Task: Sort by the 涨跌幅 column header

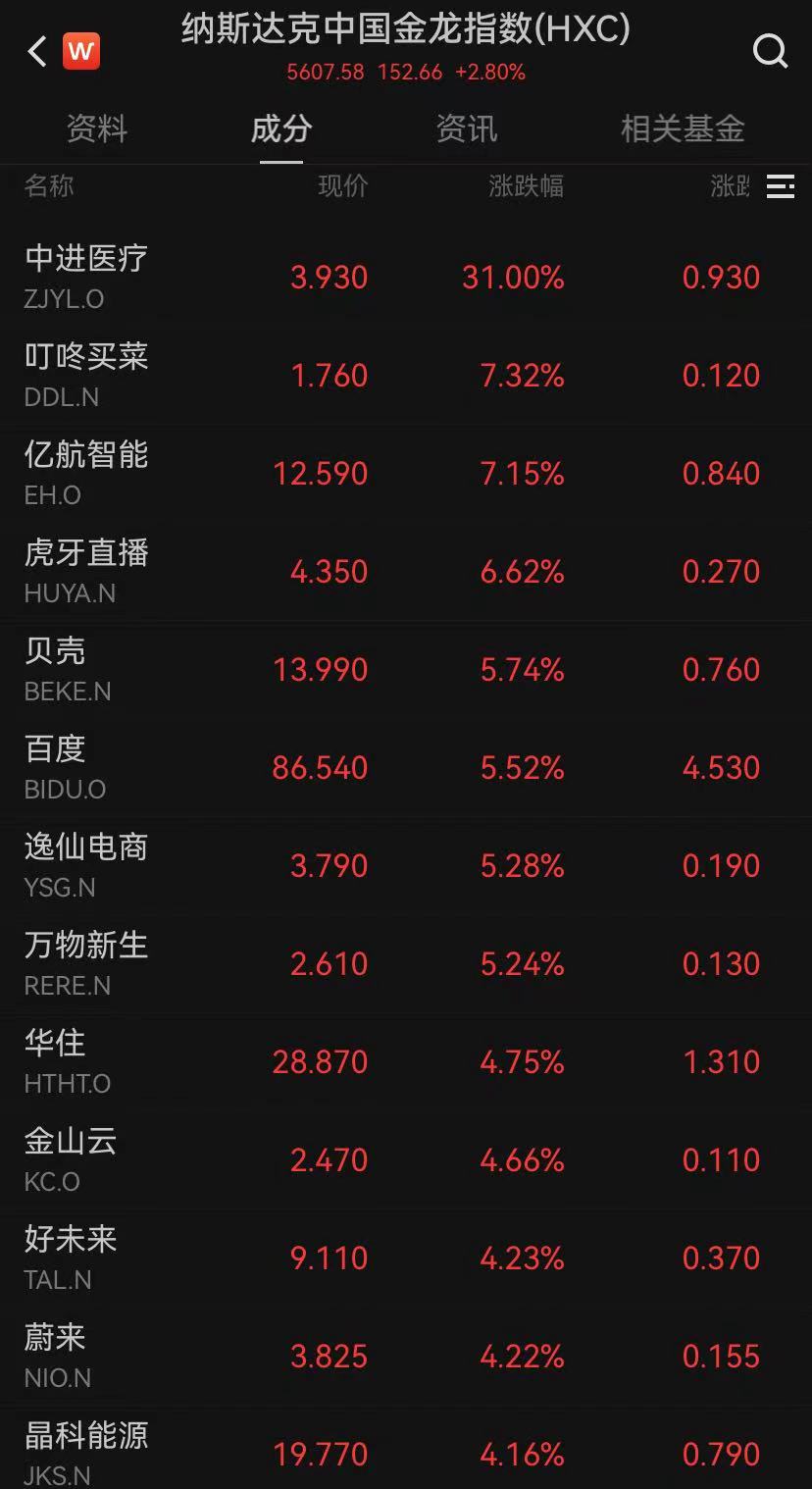Action: coord(526,186)
